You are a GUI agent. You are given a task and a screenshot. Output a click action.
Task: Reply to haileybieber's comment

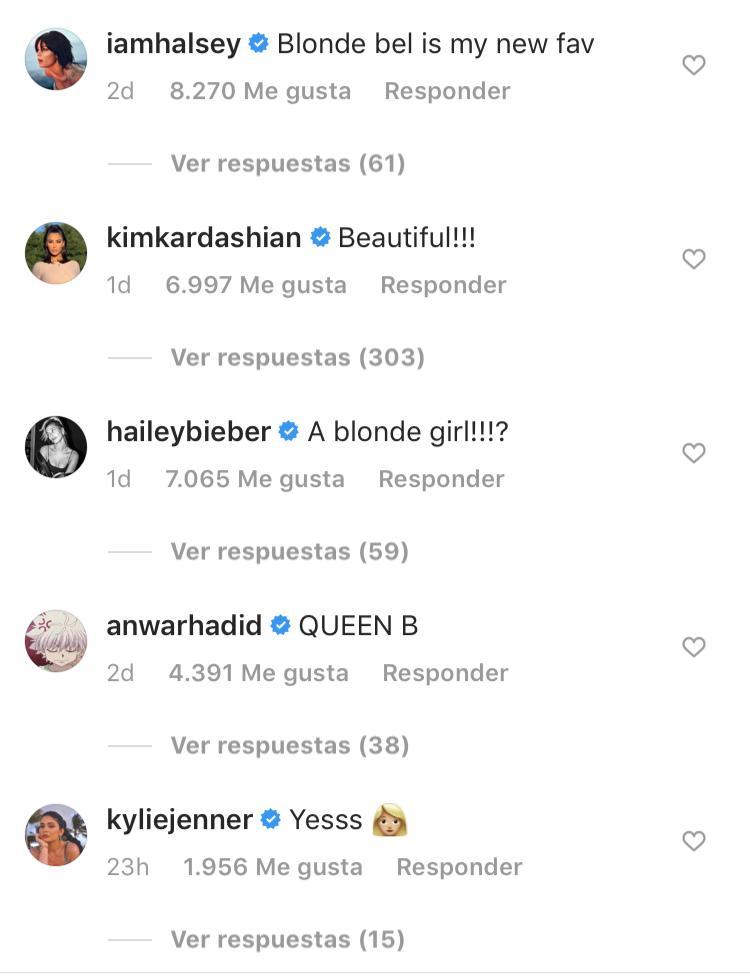pos(441,479)
